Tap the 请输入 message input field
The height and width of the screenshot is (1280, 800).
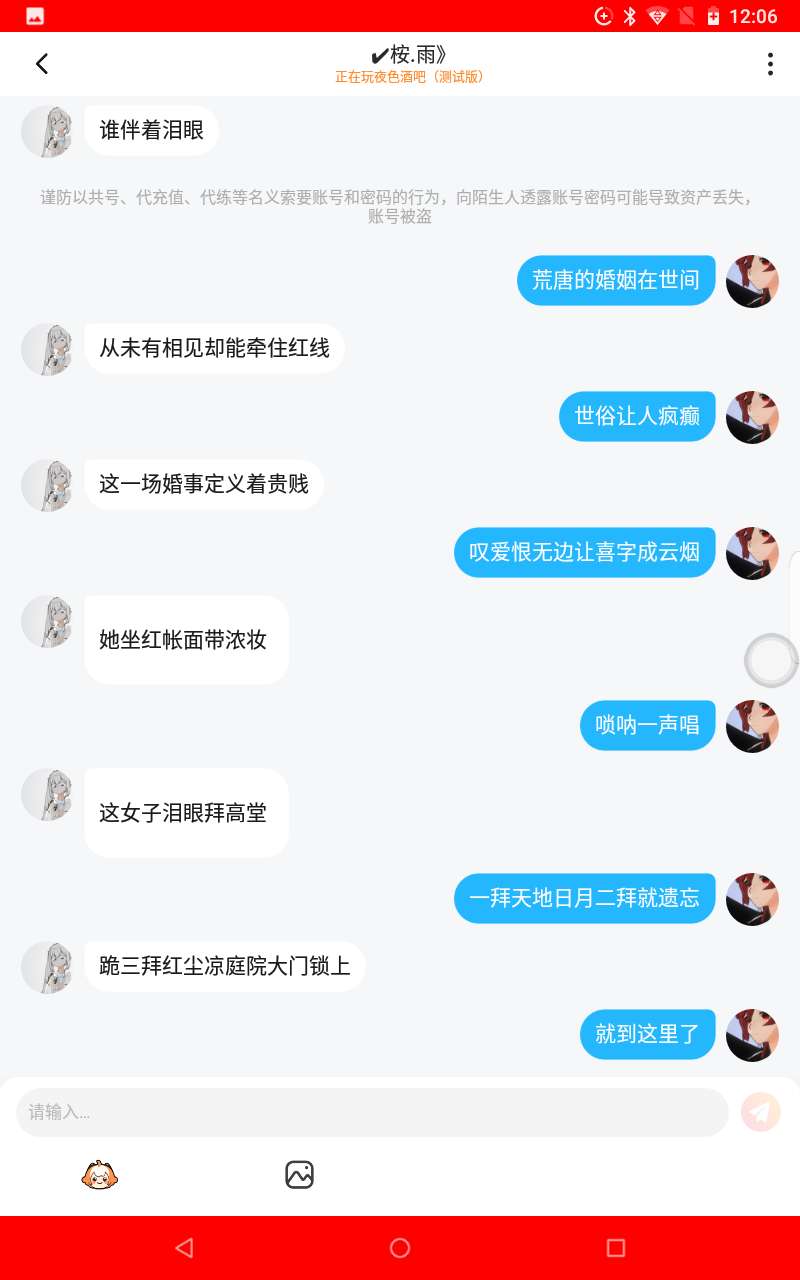click(x=372, y=1112)
